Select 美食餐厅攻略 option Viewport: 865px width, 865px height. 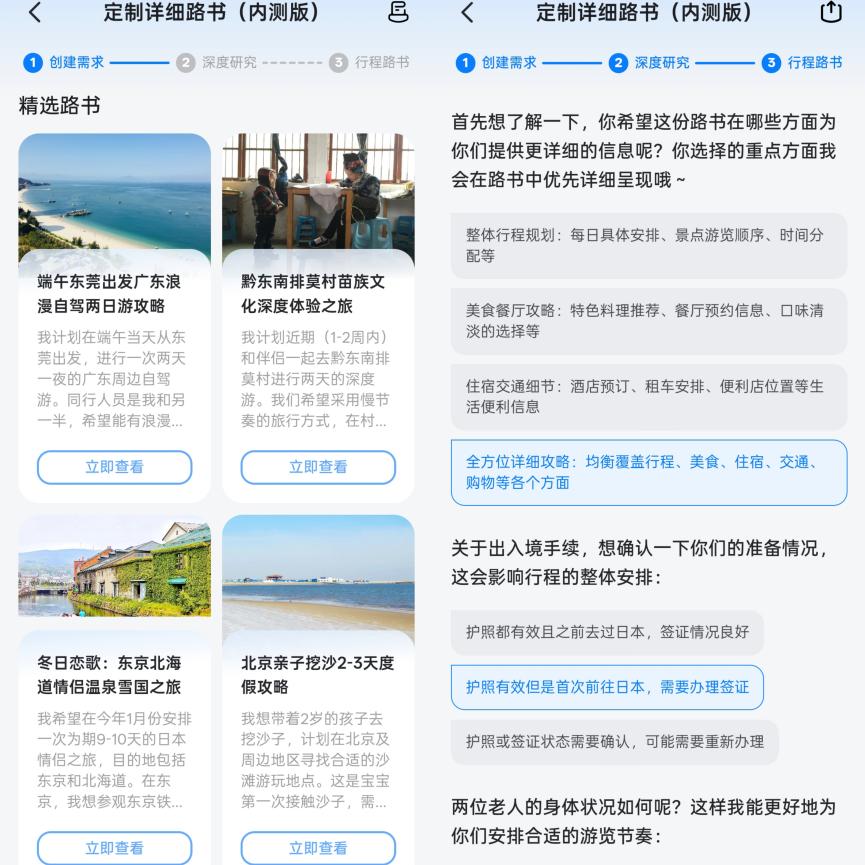tap(648, 321)
